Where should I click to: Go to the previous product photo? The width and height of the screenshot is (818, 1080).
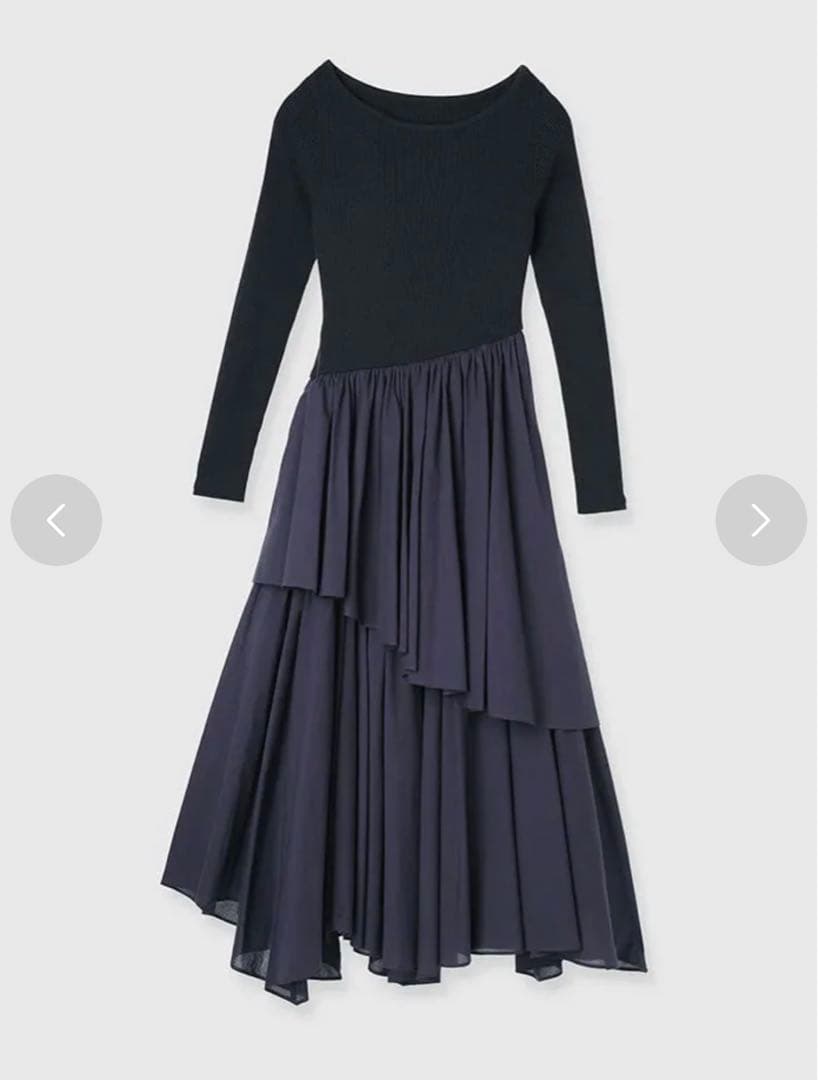pyautogui.click(x=56, y=520)
